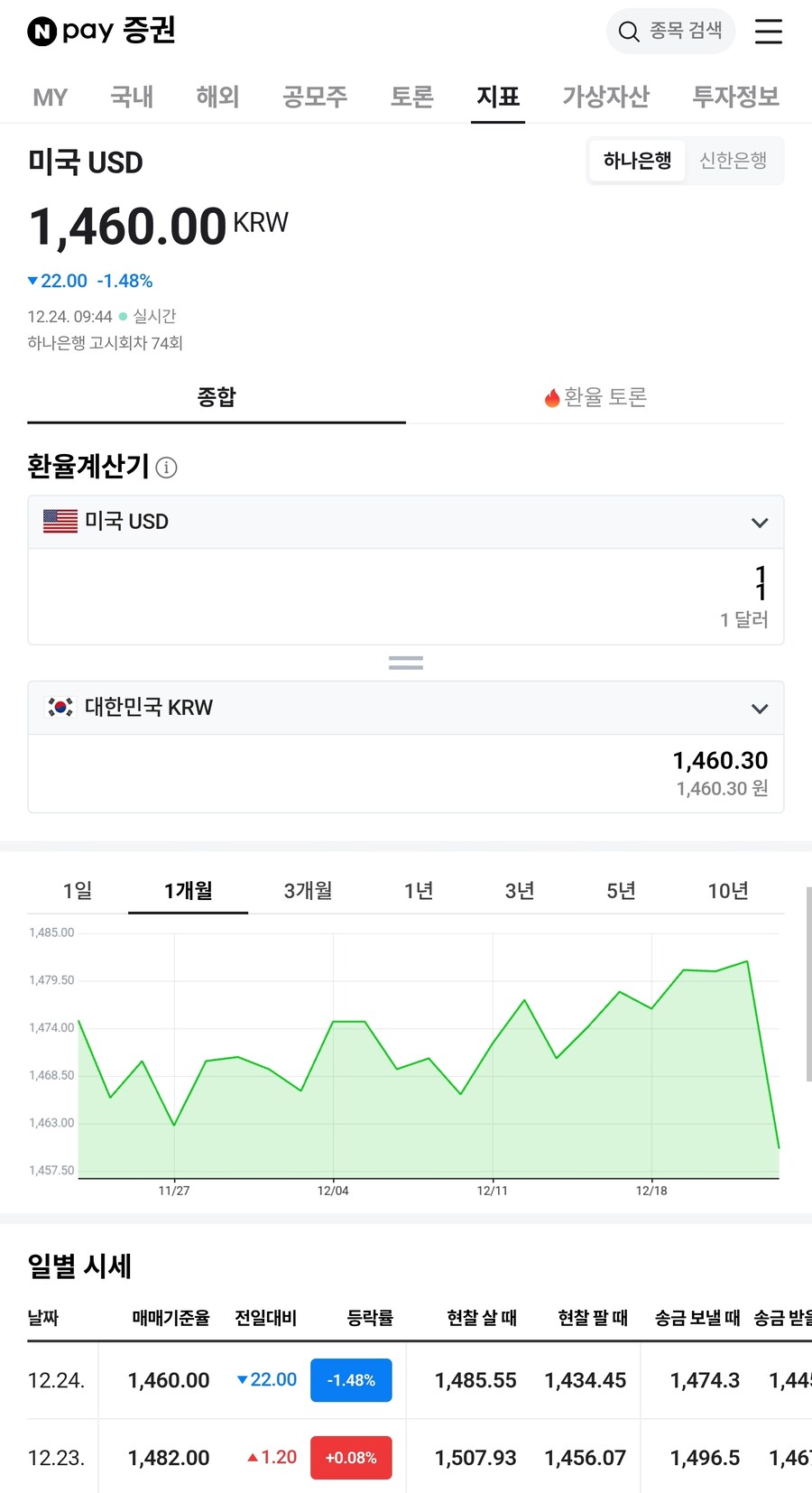Click the US flag icon
The height and width of the screenshot is (1493, 812).
[58, 521]
